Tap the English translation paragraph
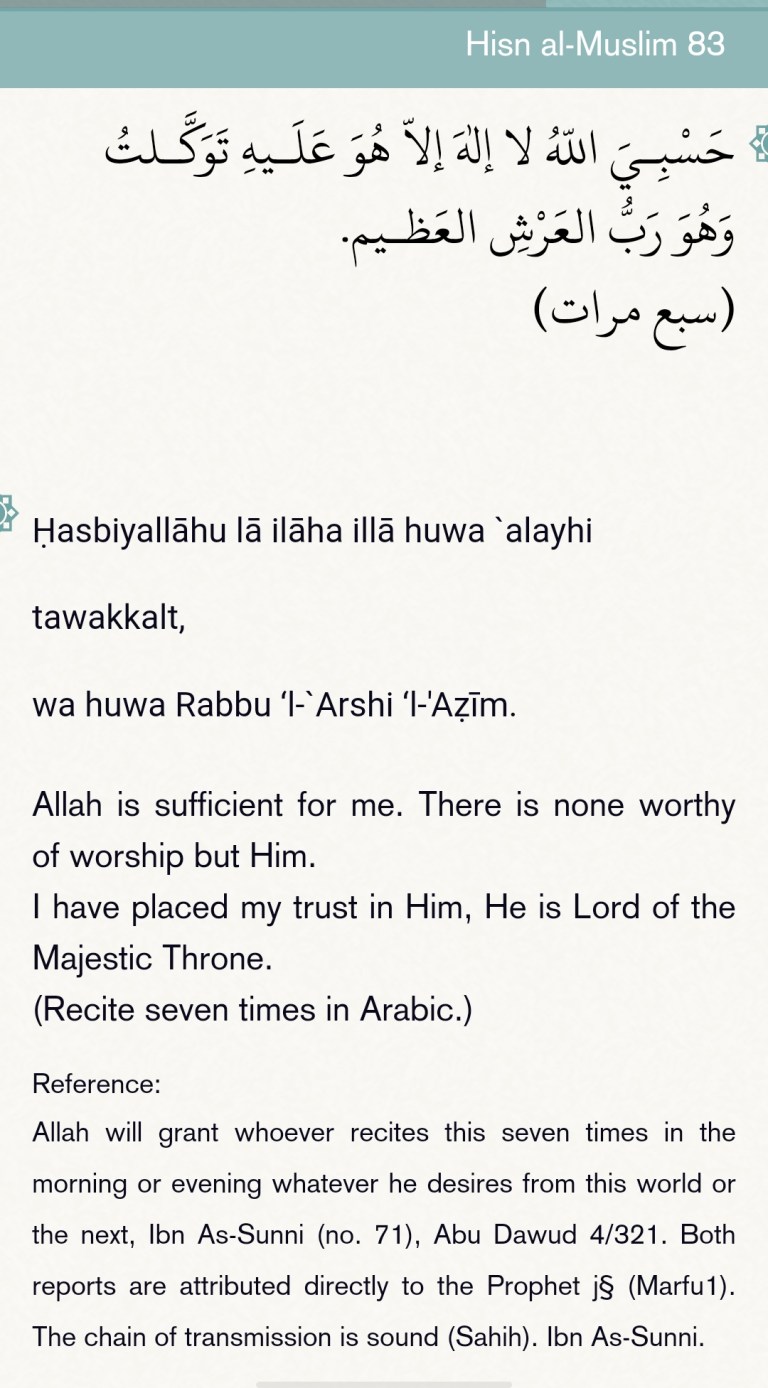 pyautogui.click(x=384, y=880)
